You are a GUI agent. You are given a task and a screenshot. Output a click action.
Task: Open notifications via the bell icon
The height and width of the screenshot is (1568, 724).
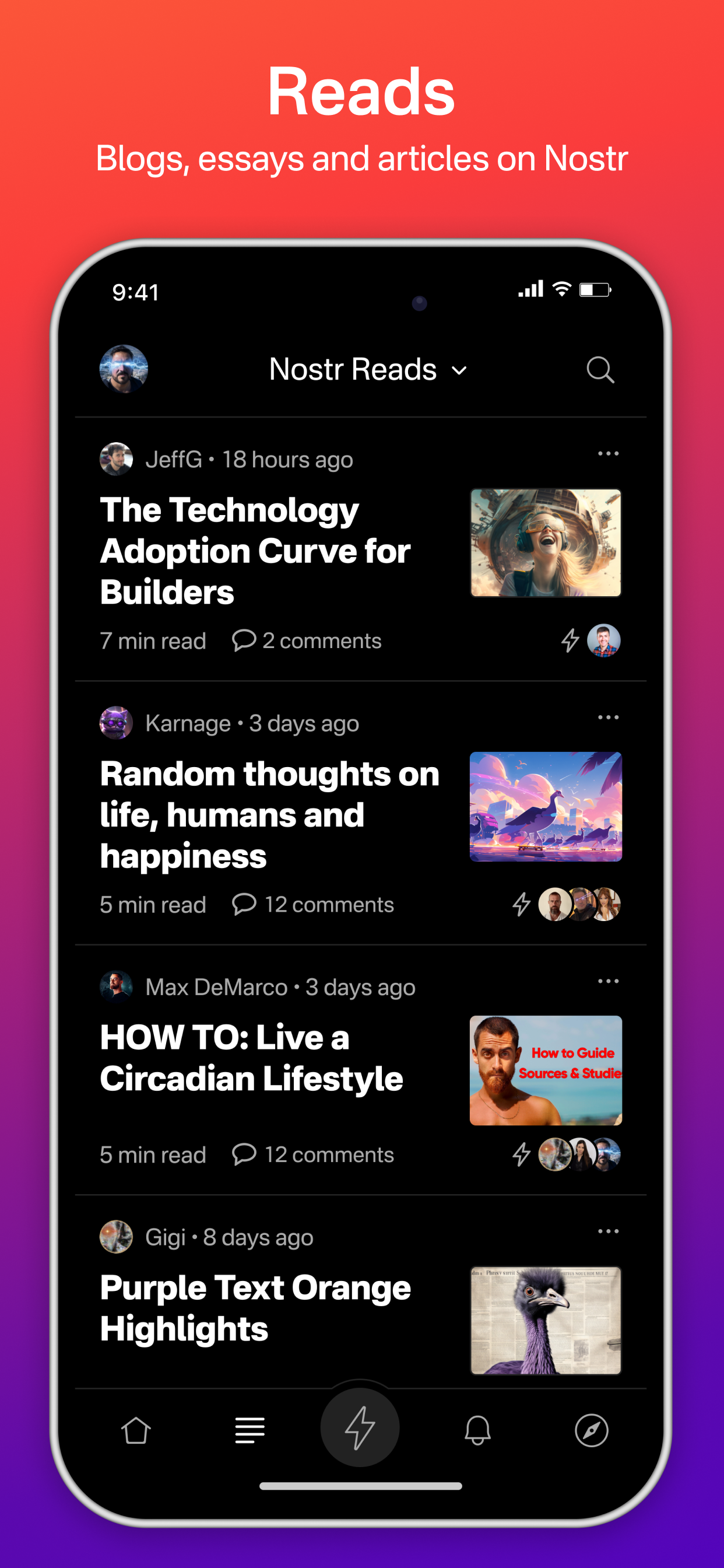click(x=477, y=1430)
